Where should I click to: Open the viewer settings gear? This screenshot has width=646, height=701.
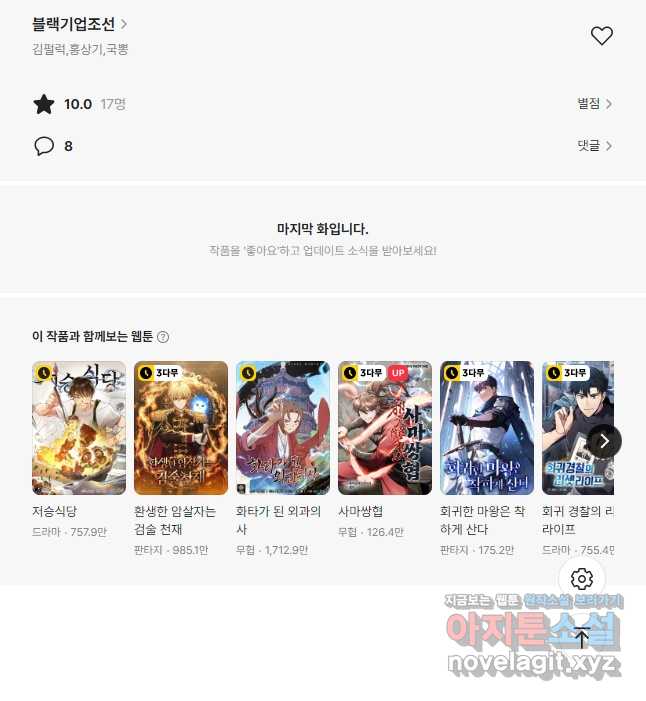coord(582,578)
